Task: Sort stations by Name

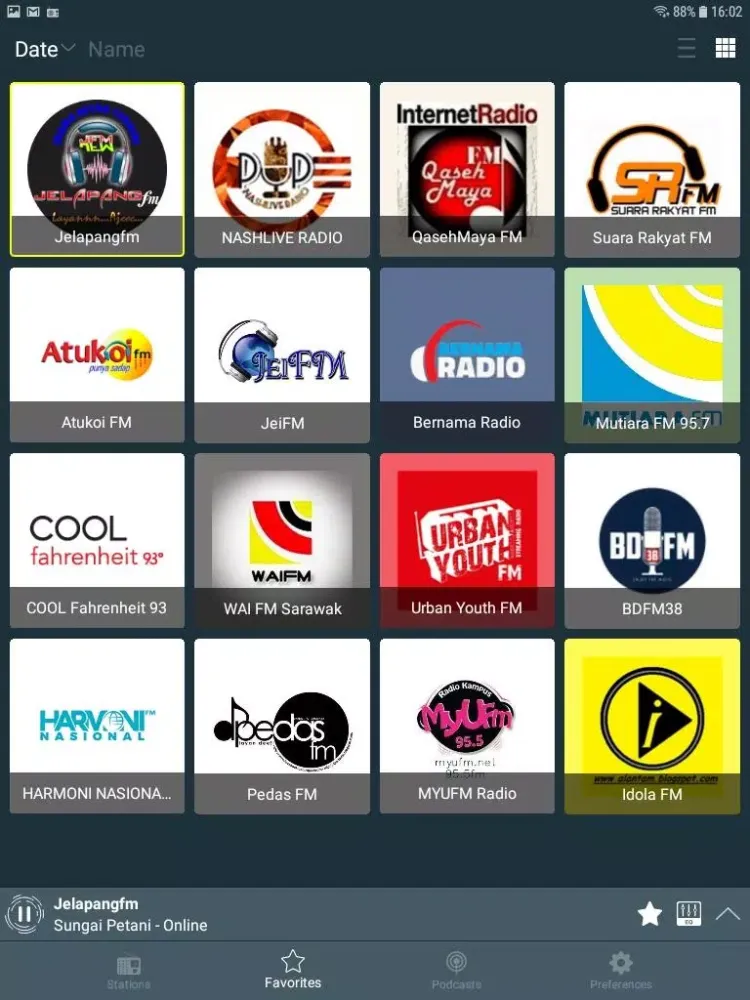Action: 116,49
